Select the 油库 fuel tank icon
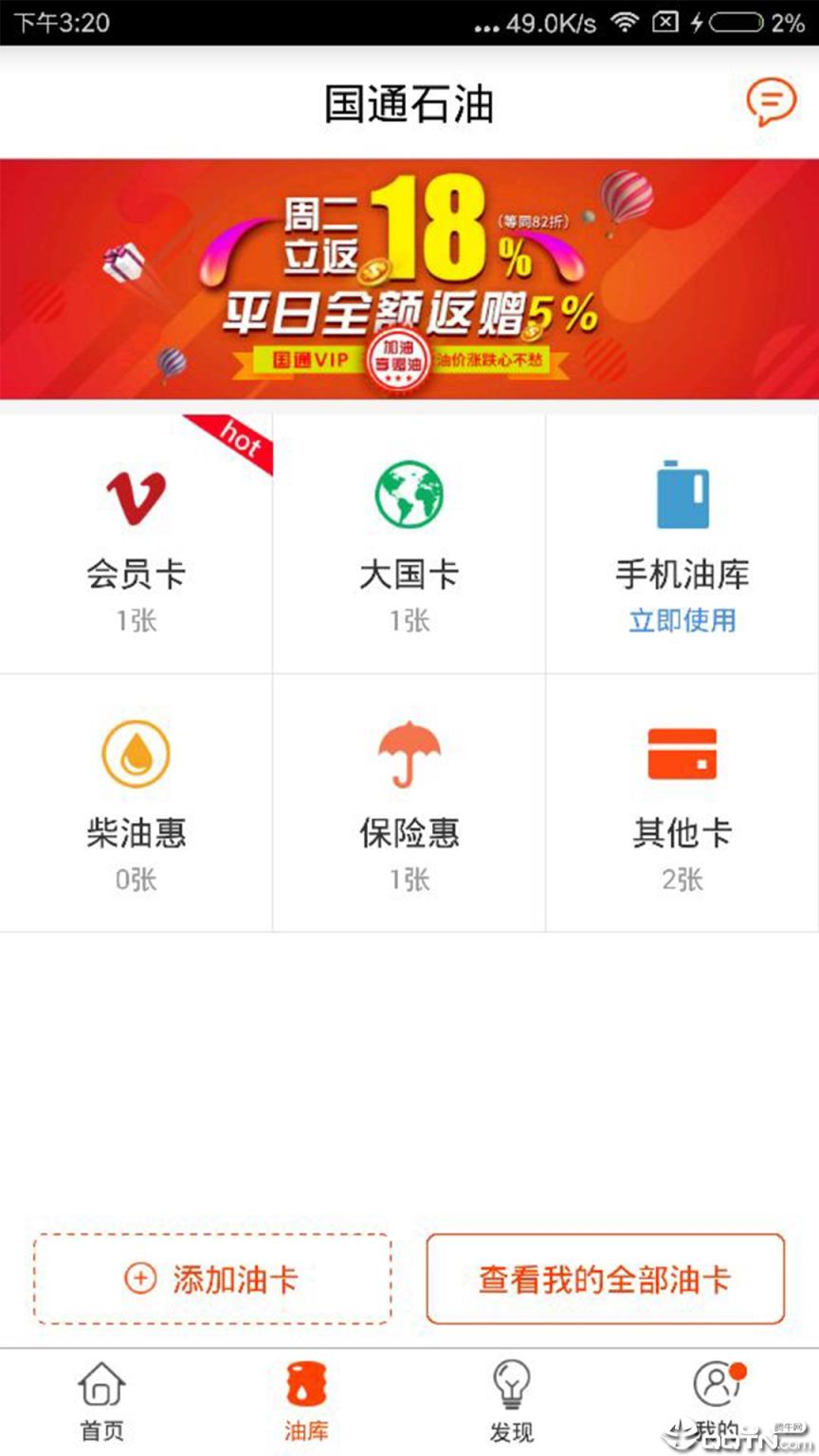Viewport: 819px width, 1456px height. (305, 1387)
